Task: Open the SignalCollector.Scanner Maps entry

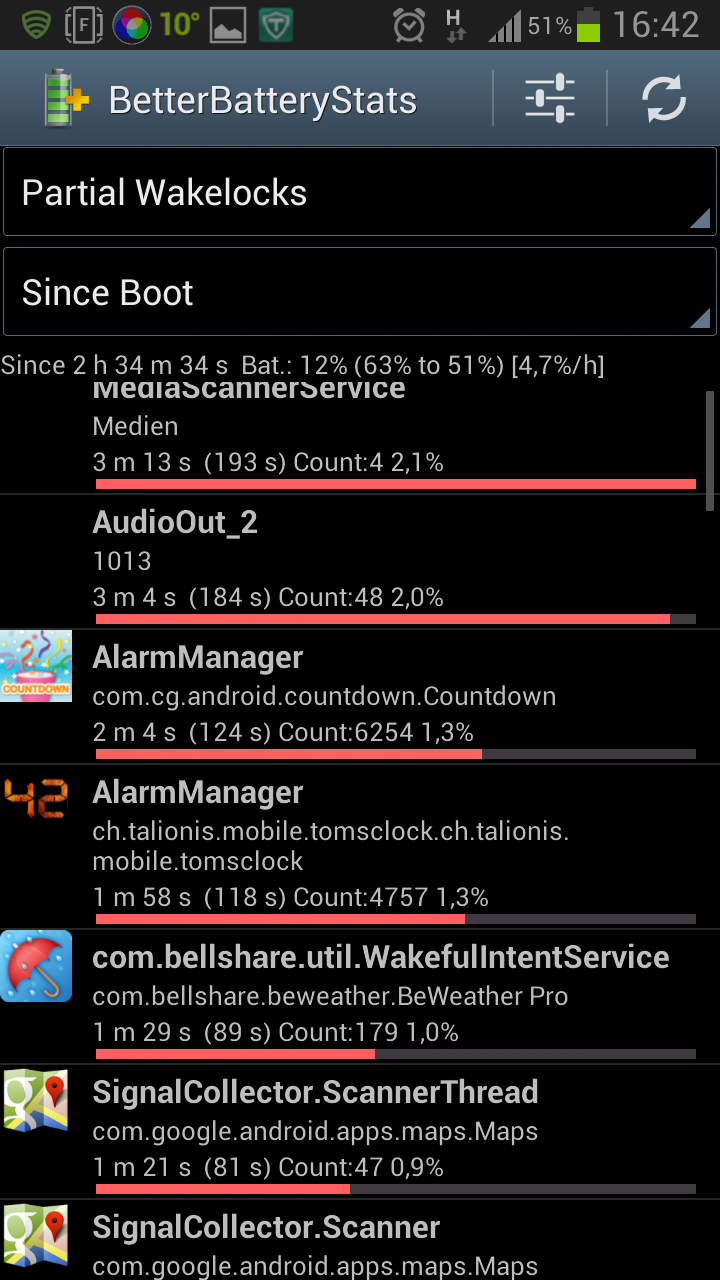Action: pos(360,1240)
